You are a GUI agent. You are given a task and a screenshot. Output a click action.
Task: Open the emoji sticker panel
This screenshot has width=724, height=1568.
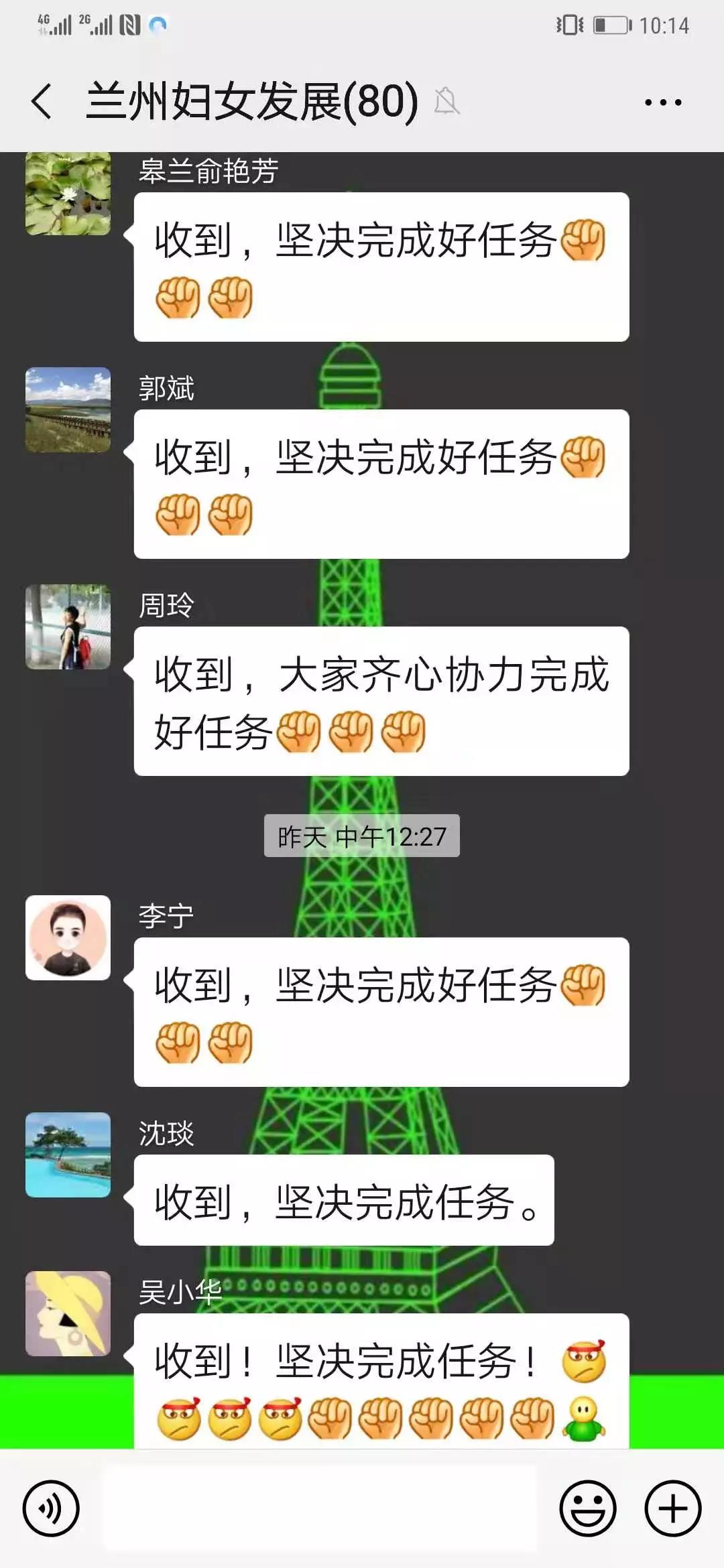coord(587,1508)
